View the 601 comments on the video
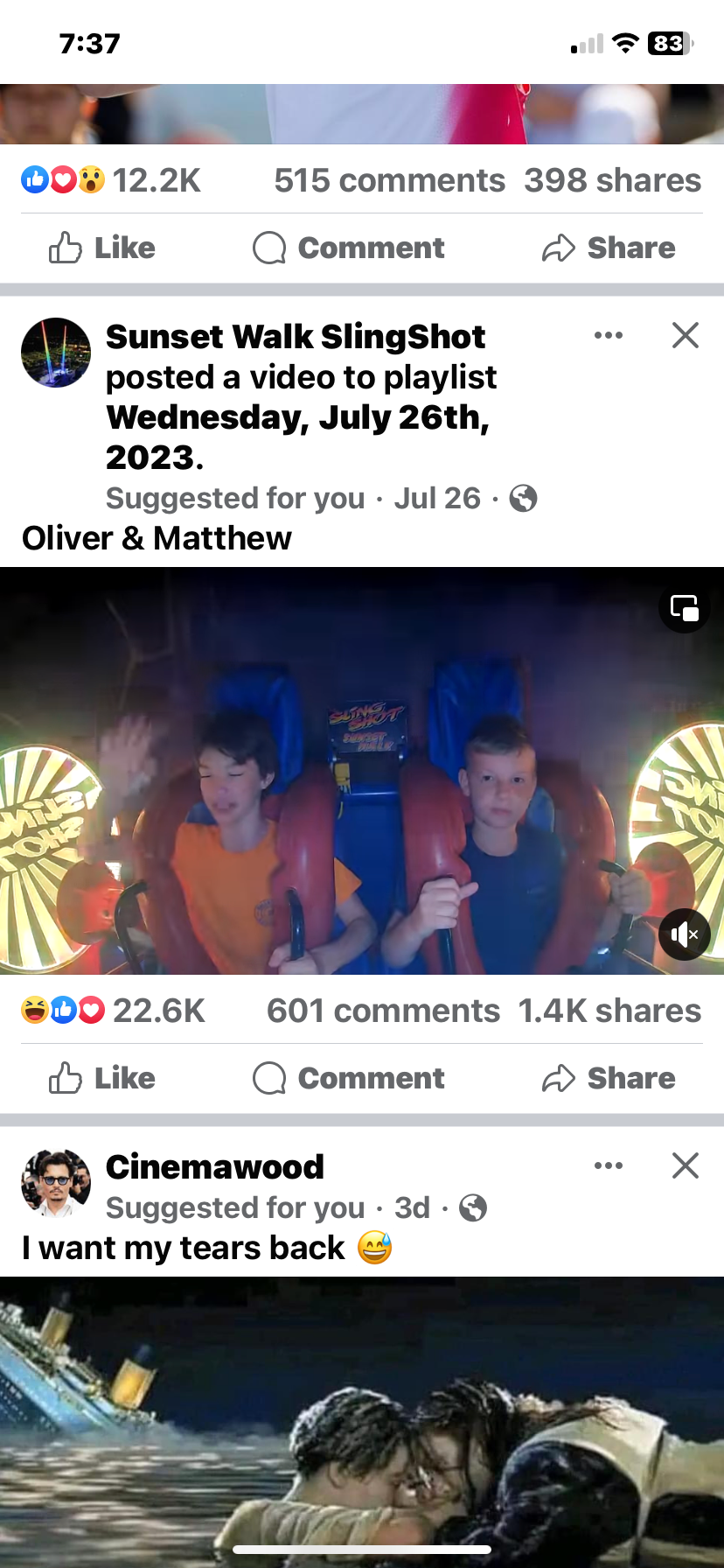724x1568 pixels. pyautogui.click(x=383, y=1011)
